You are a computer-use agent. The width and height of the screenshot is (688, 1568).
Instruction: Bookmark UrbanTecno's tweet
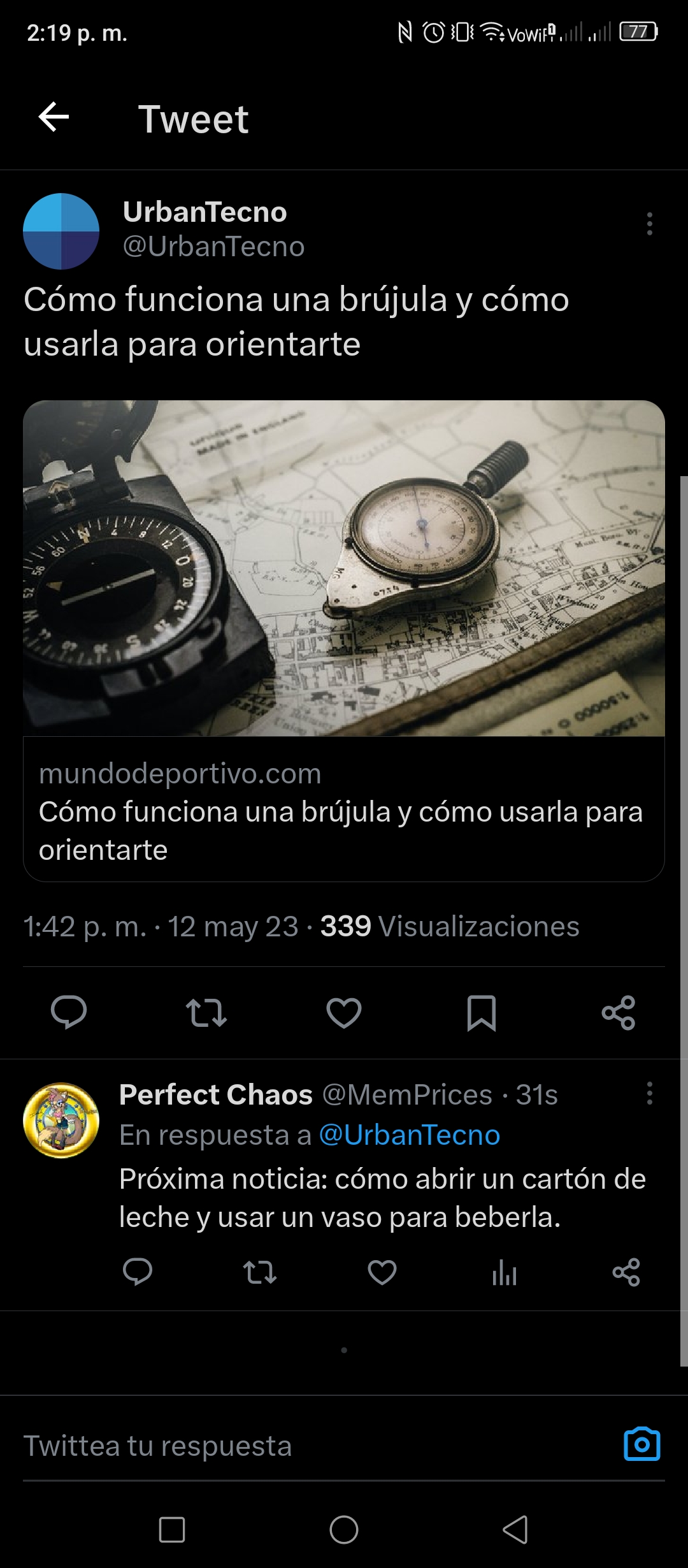[x=482, y=1012]
